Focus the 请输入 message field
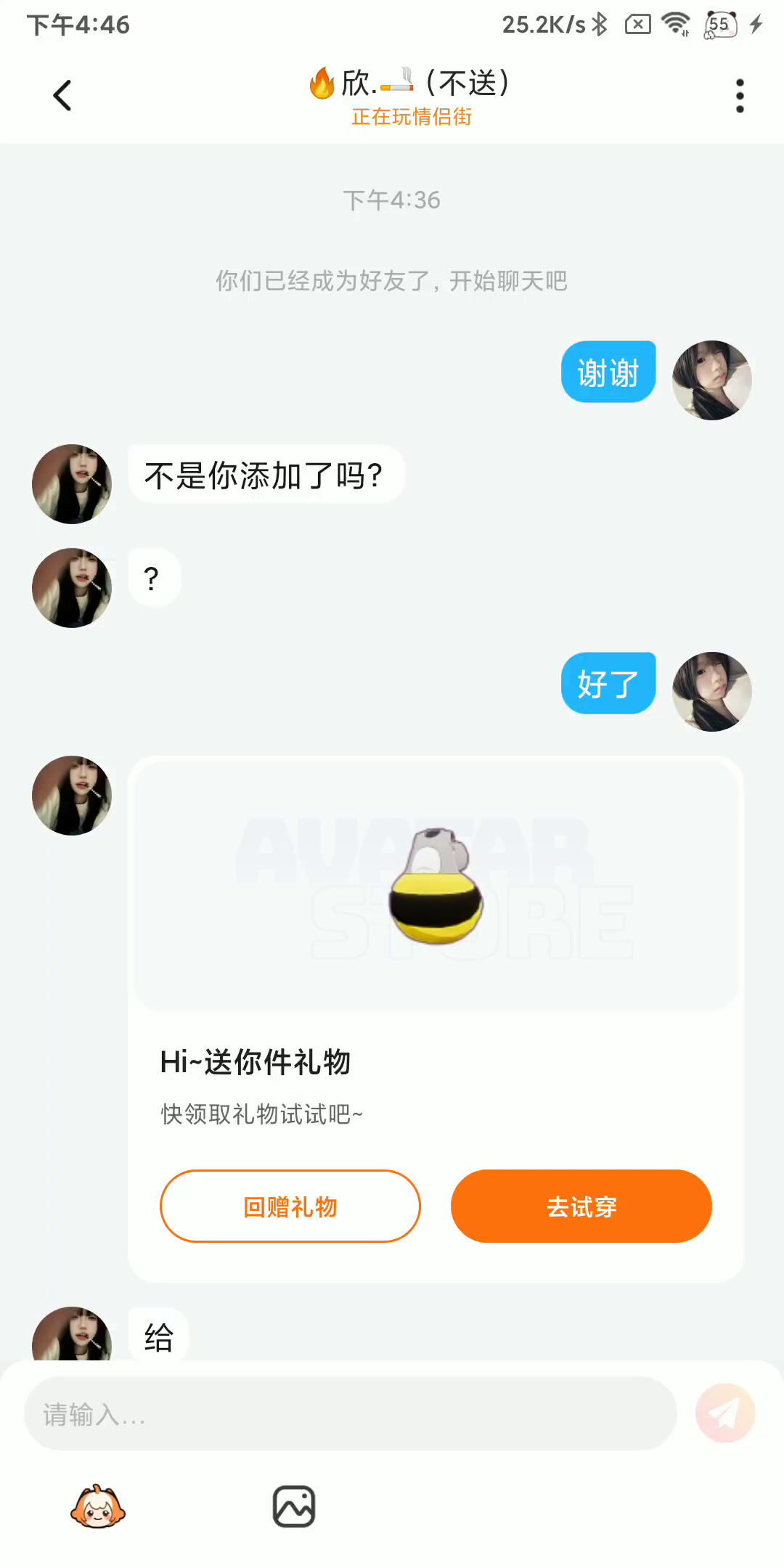784x1568 pixels. [350, 1413]
